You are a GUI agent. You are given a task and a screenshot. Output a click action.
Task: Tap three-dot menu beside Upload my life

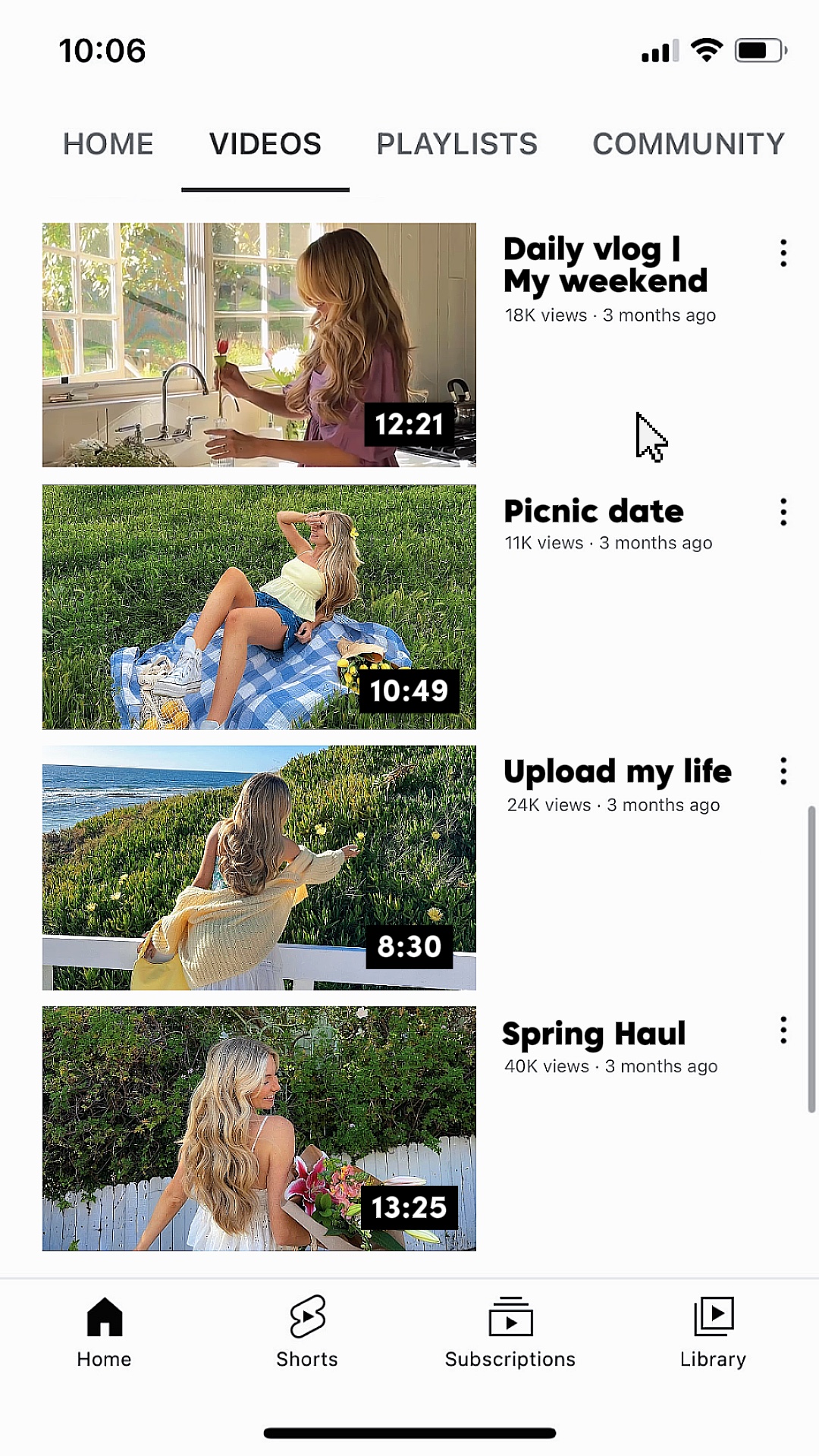coord(783,771)
